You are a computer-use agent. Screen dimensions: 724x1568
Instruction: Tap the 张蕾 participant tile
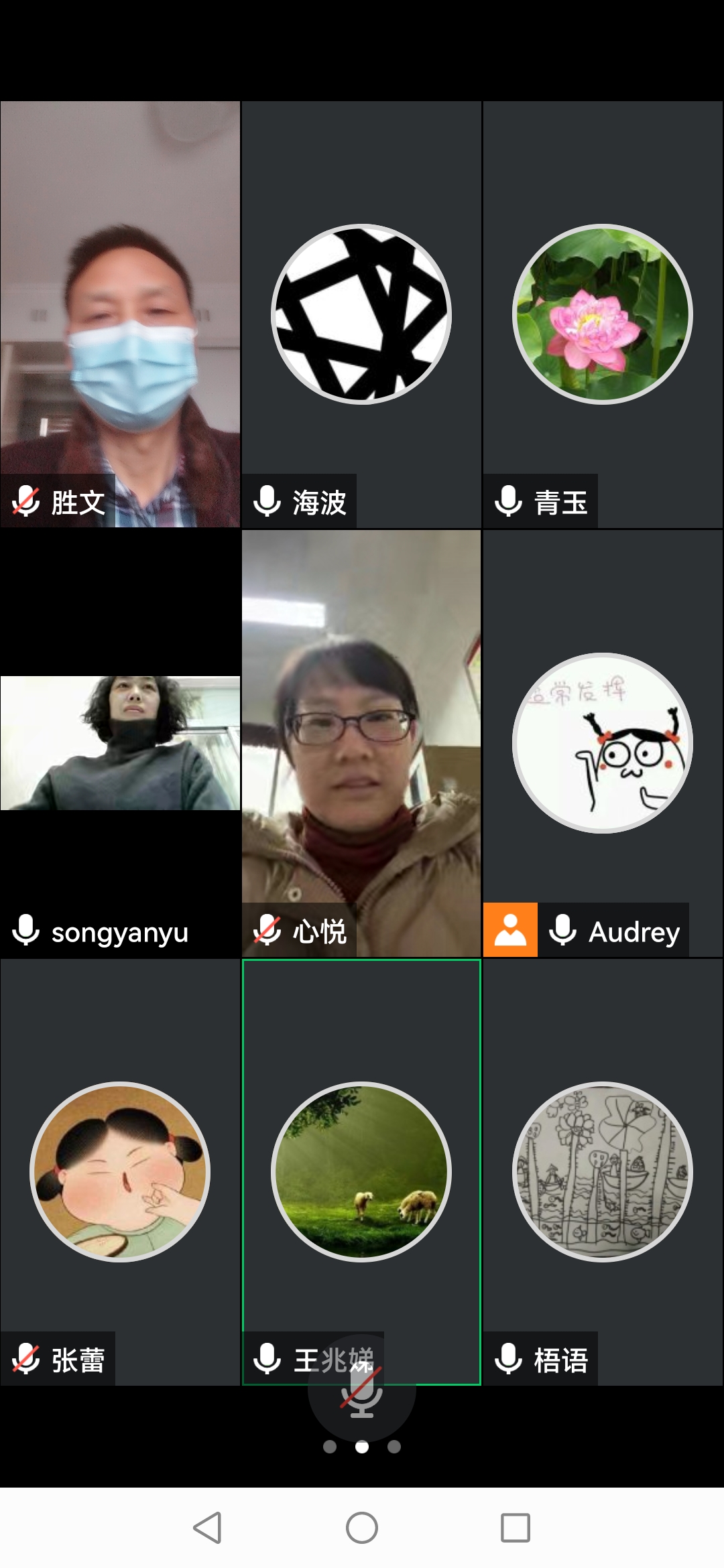pos(121,1171)
